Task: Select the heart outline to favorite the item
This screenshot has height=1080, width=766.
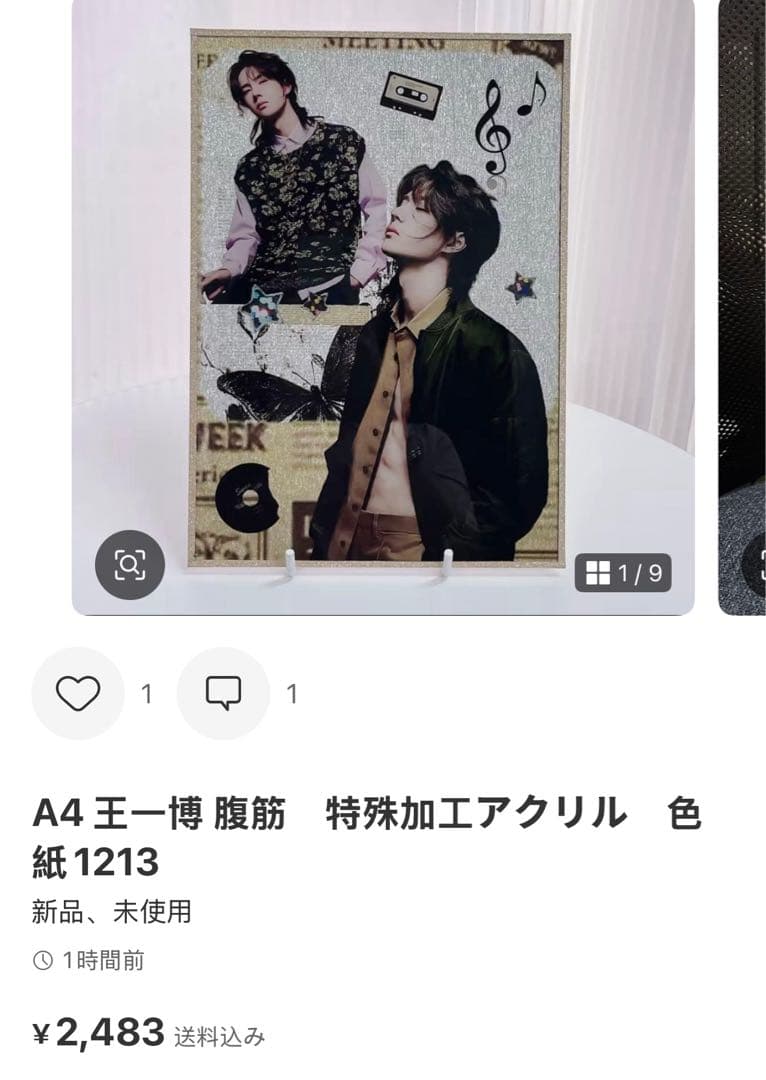Action: [x=80, y=690]
